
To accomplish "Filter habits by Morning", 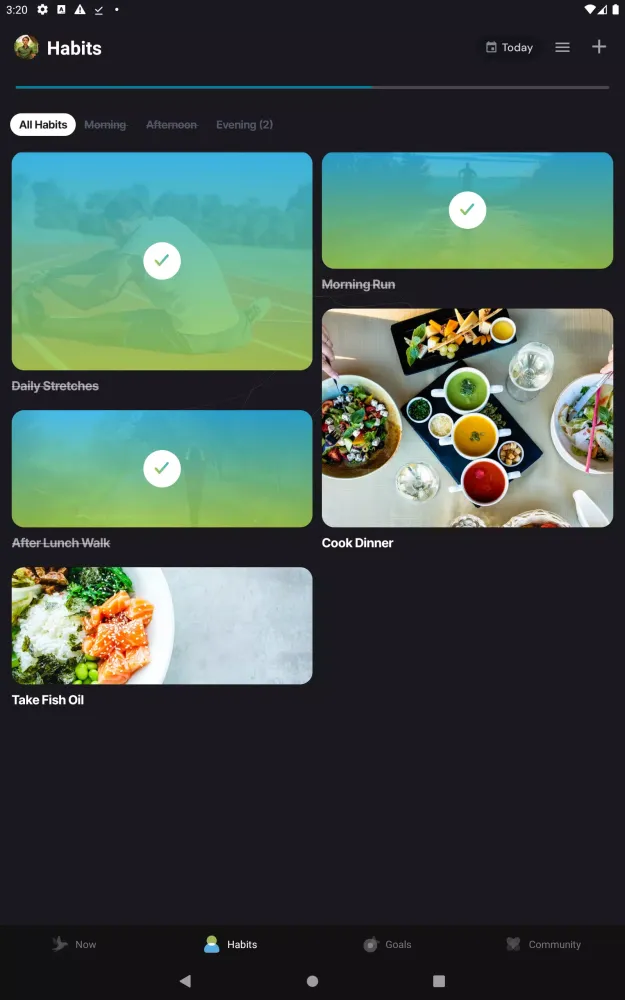I will point(105,125).
